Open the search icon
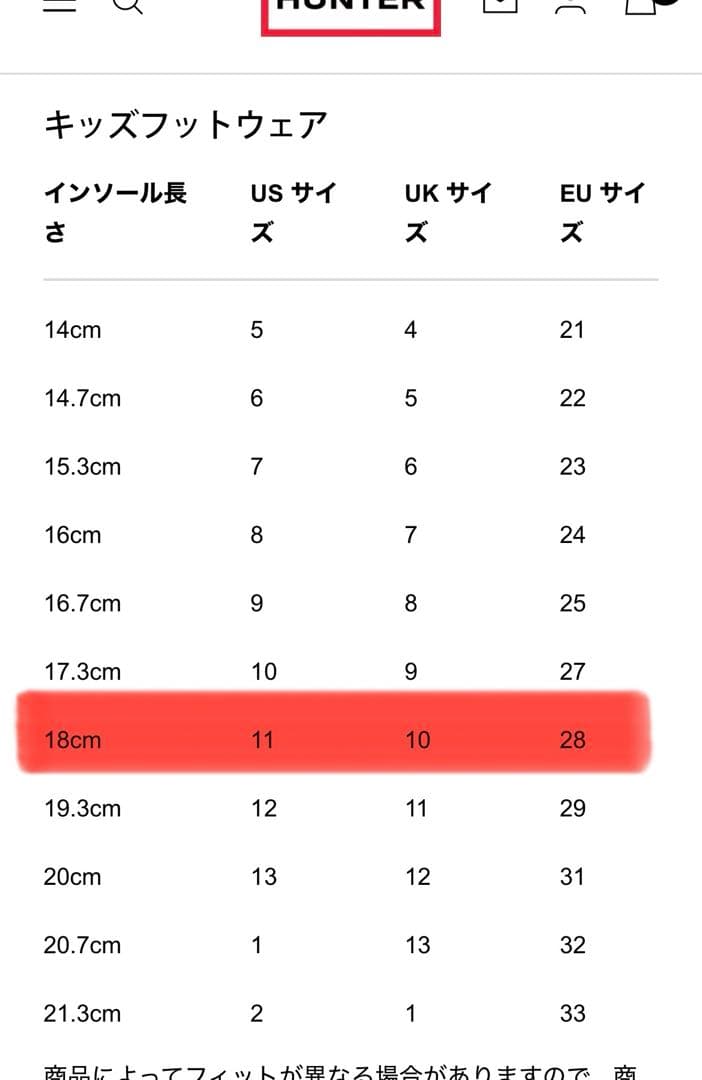The width and height of the screenshot is (702, 1080). coord(127,4)
